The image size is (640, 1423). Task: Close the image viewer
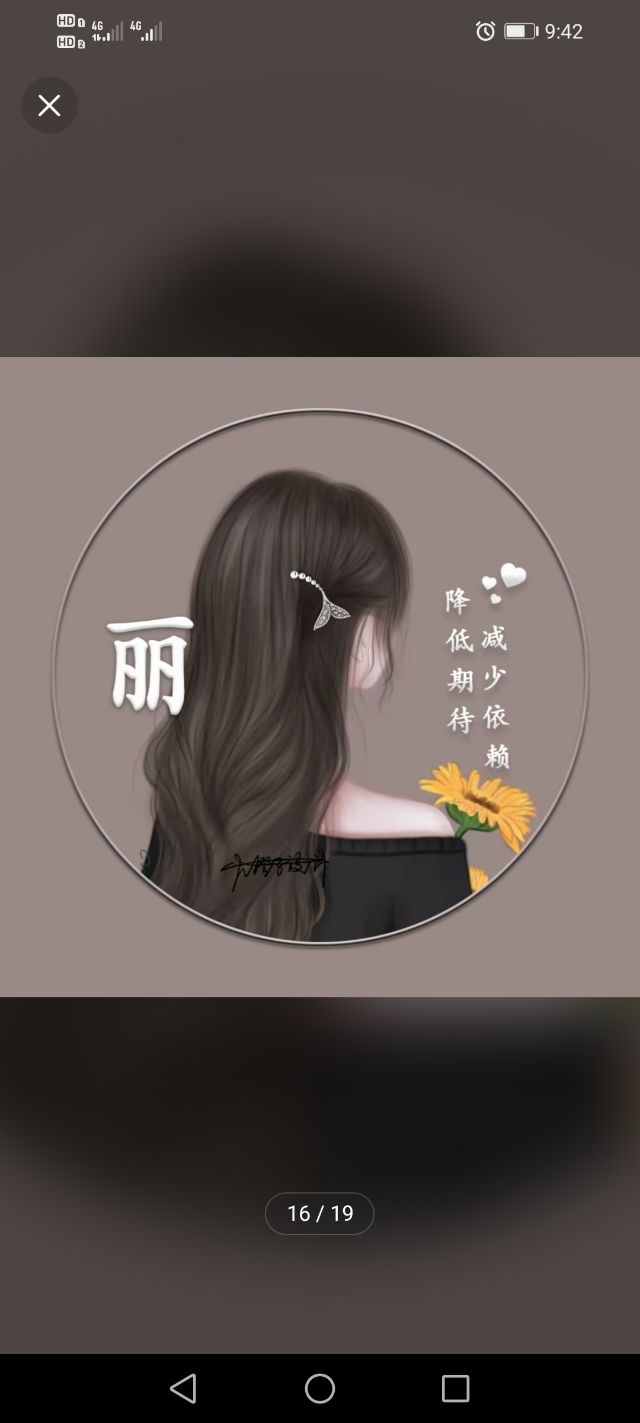tap(49, 105)
